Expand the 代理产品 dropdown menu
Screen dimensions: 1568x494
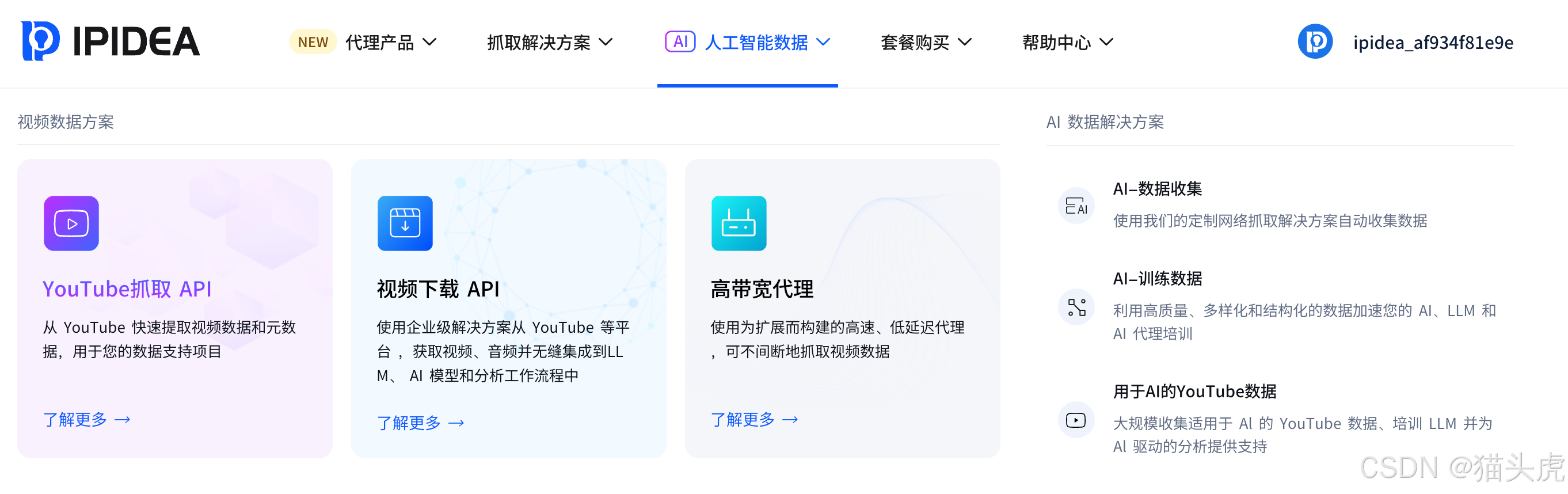point(390,42)
